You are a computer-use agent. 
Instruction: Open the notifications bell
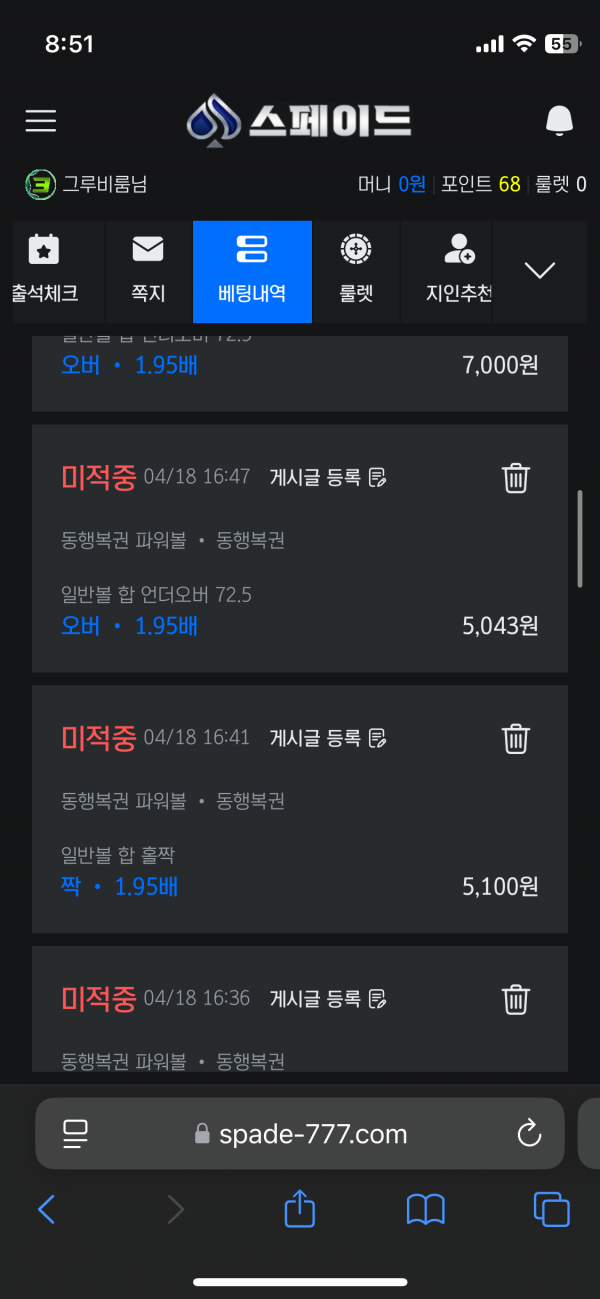click(559, 121)
